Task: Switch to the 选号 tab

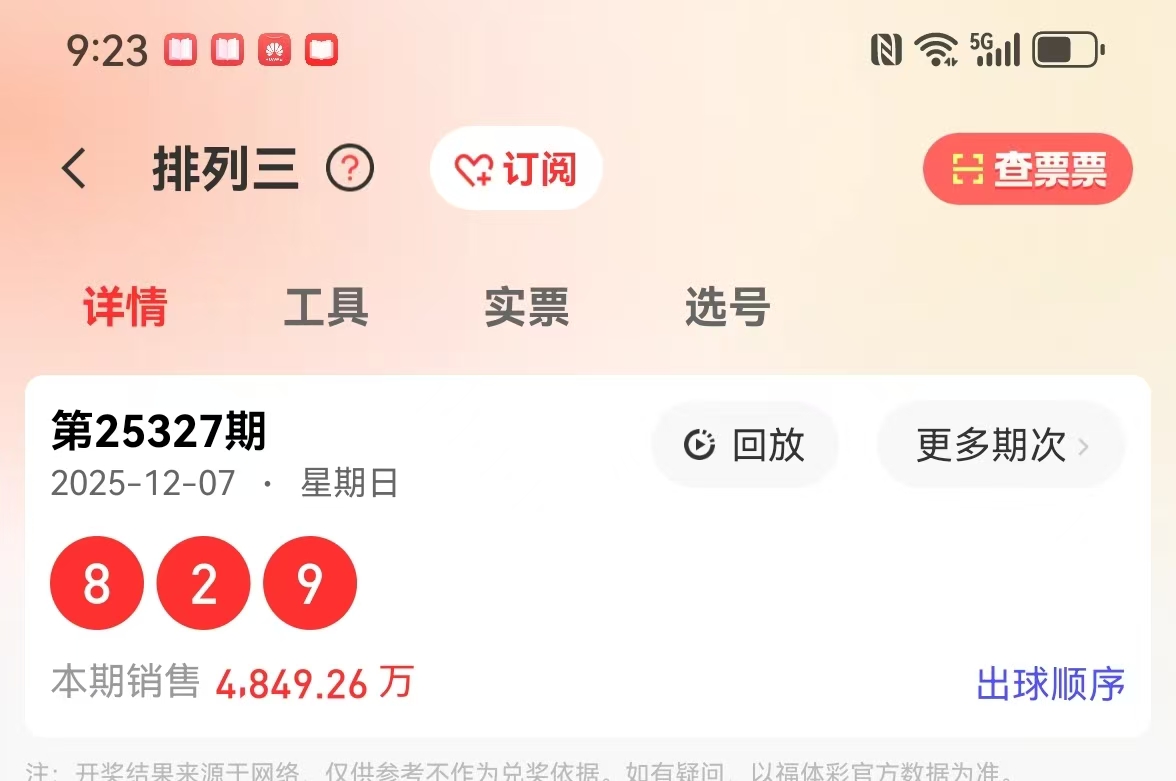Action: (x=727, y=307)
